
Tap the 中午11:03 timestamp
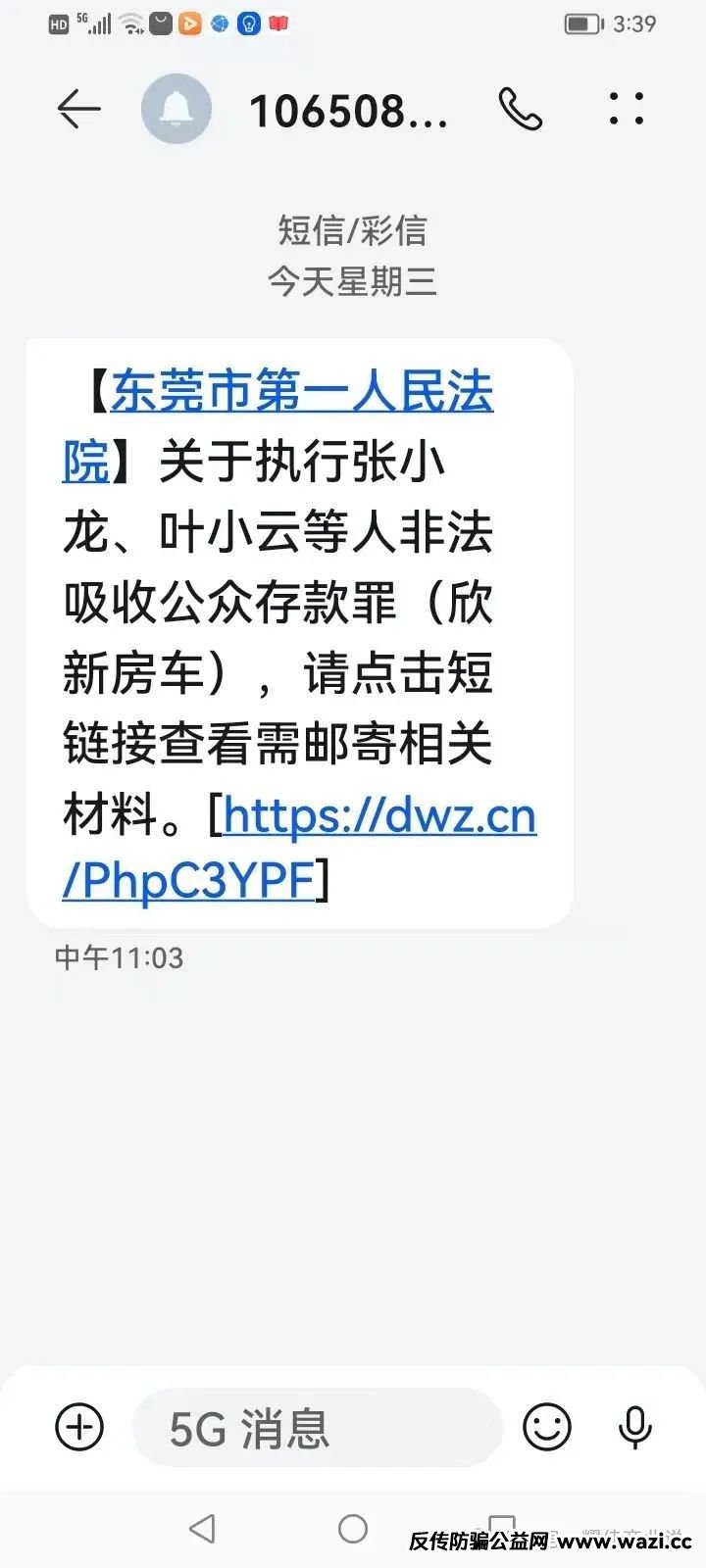(118, 957)
